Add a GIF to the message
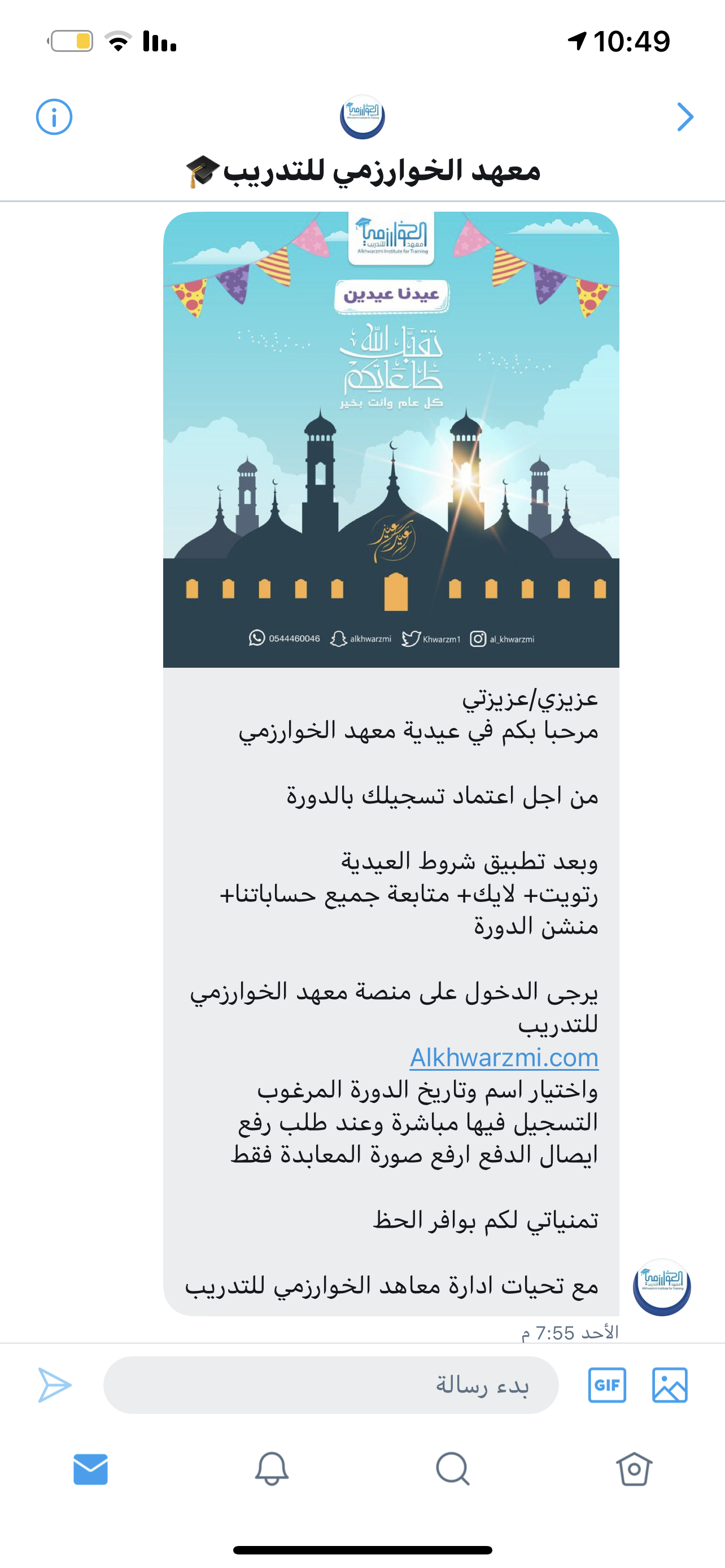 [607, 1385]
